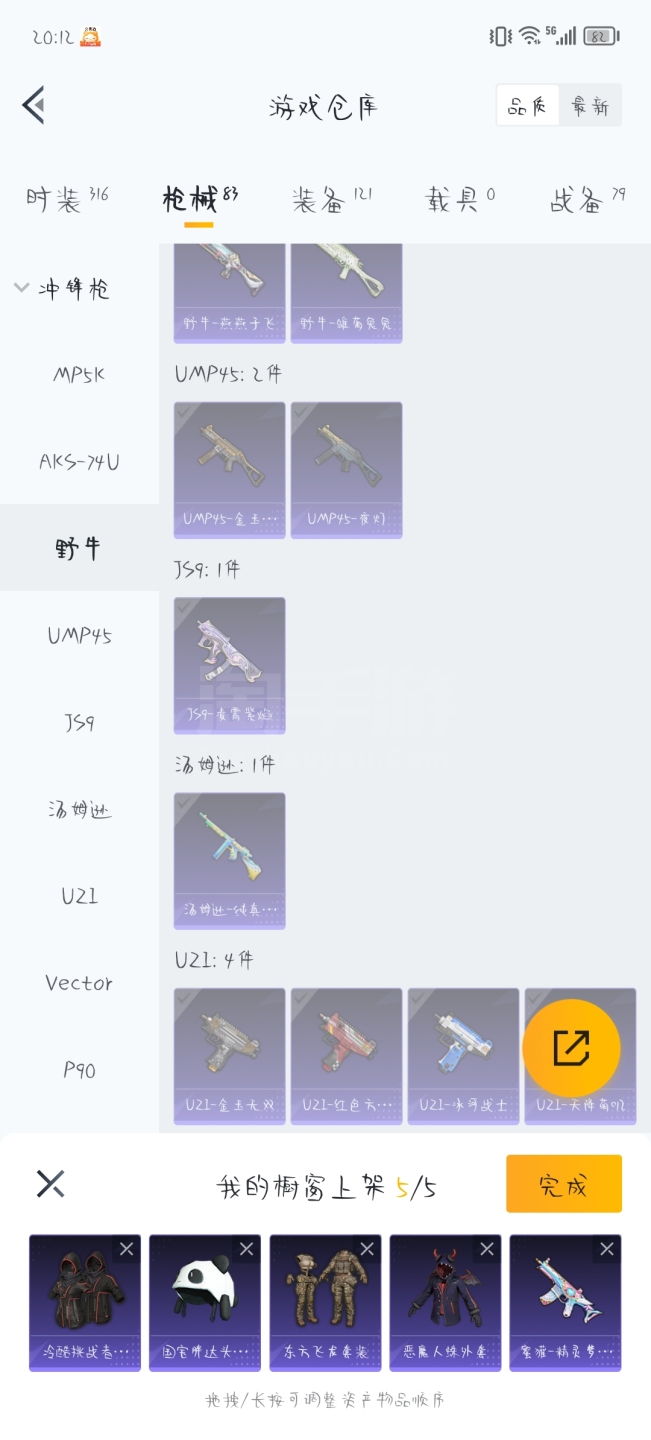Remove 国宝胖达 item from showcase

(246, 1249)
